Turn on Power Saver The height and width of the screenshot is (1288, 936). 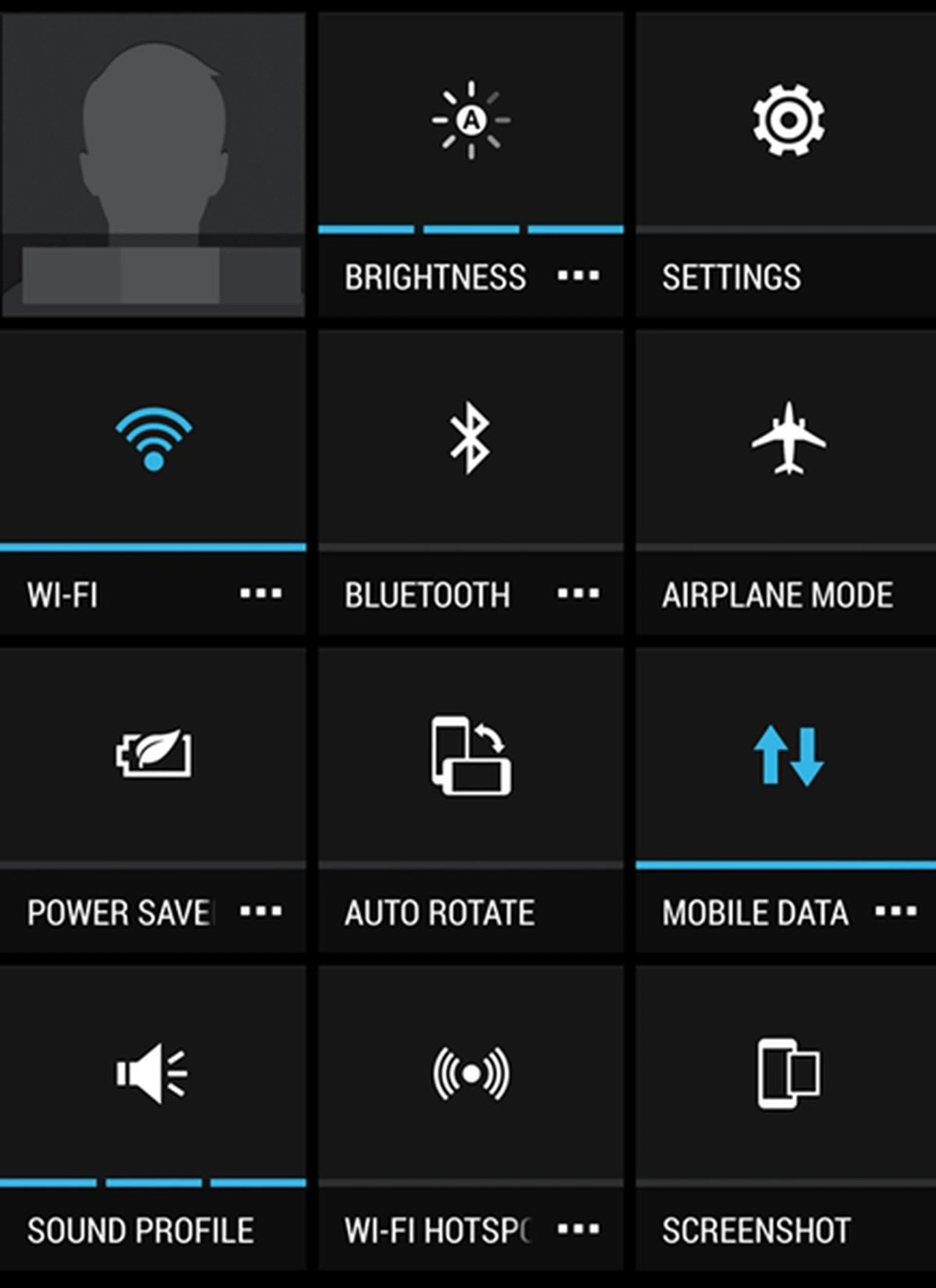[x=154, y=754]
